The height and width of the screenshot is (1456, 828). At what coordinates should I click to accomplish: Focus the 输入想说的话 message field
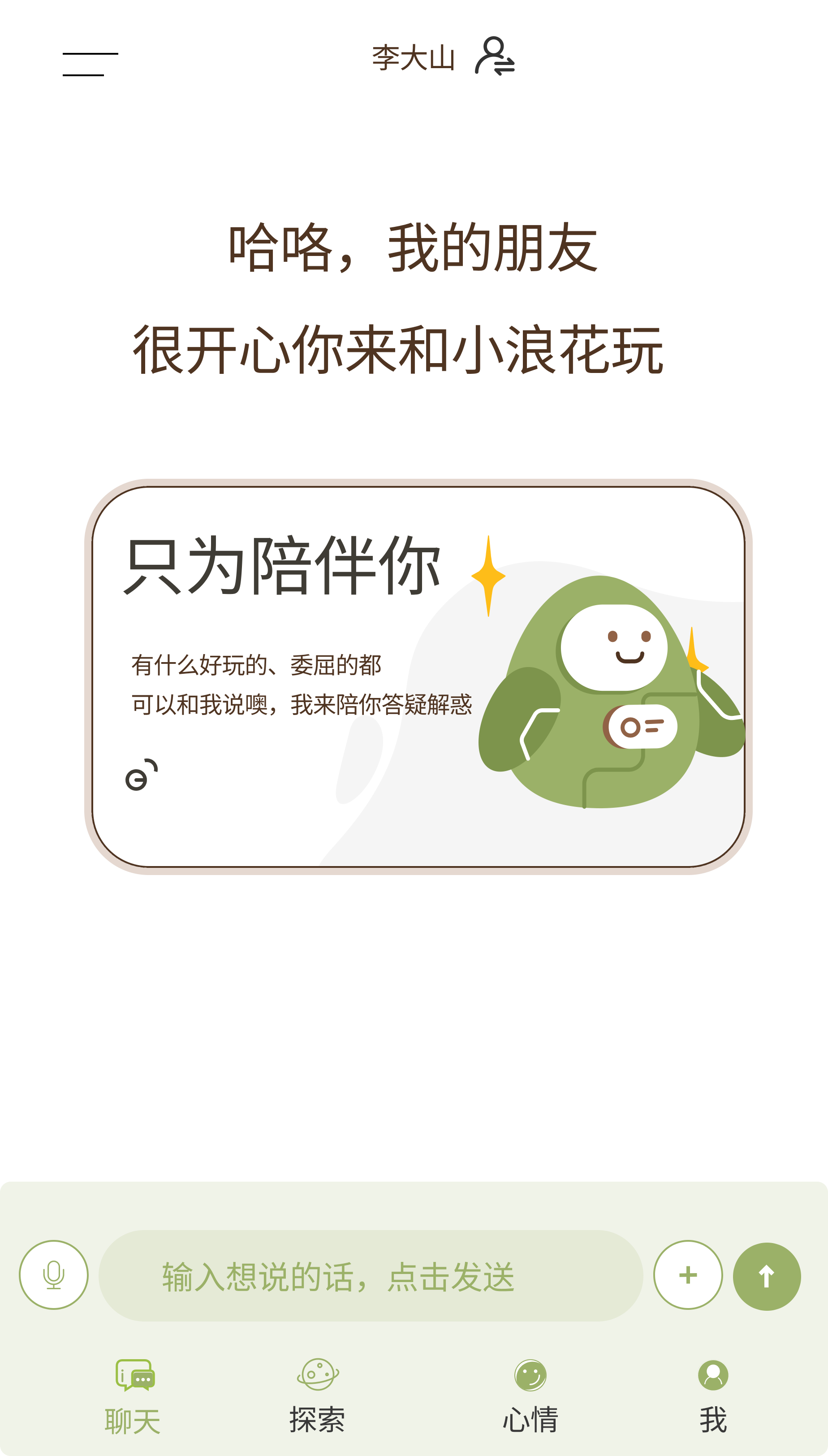370,1276
